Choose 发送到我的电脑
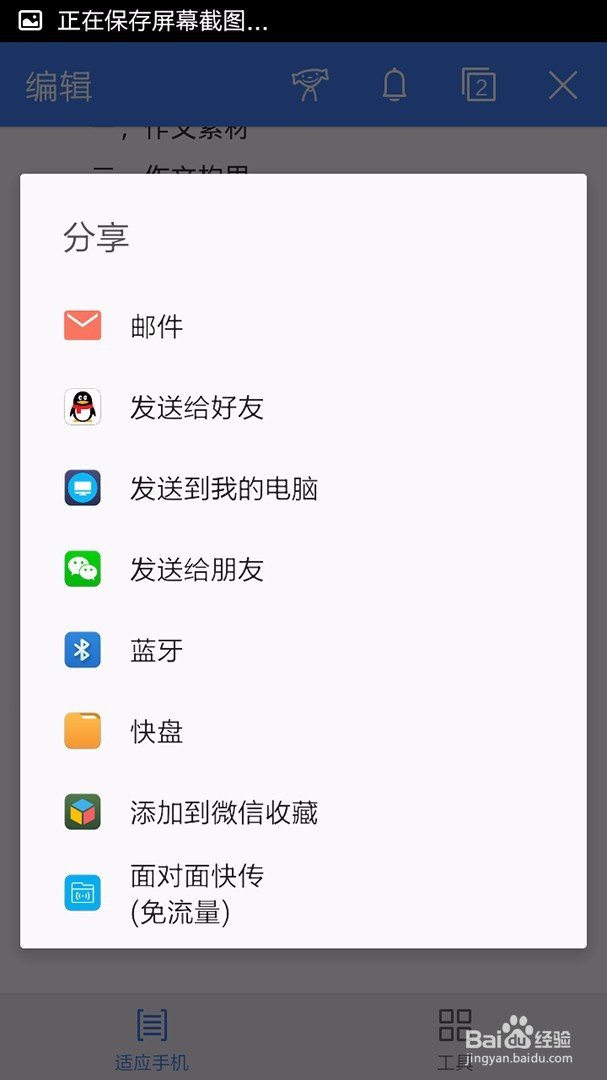The image size is (607, 1080). click(303, 488)
